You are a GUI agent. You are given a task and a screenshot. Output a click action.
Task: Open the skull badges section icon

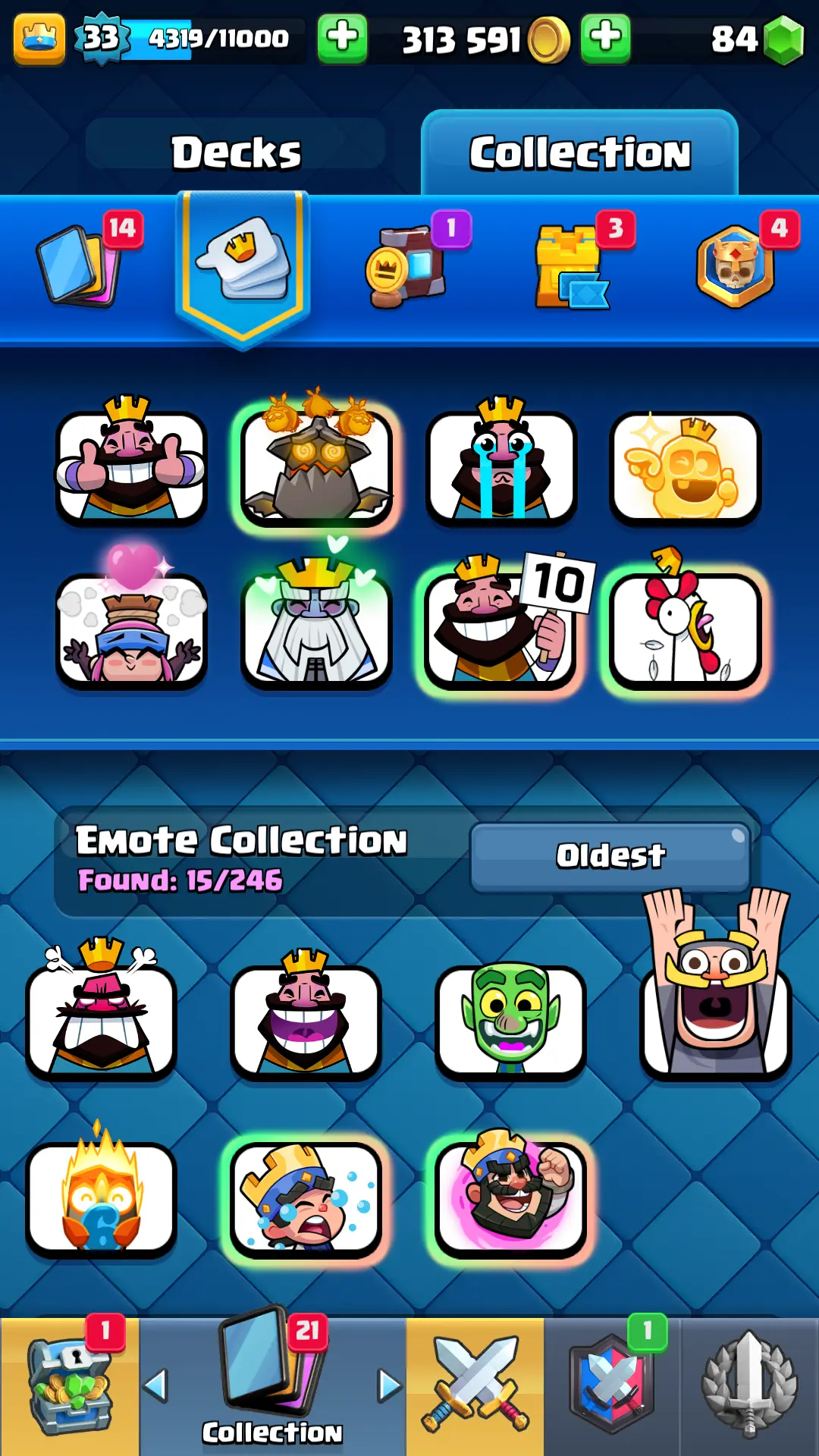click(734, 265)
